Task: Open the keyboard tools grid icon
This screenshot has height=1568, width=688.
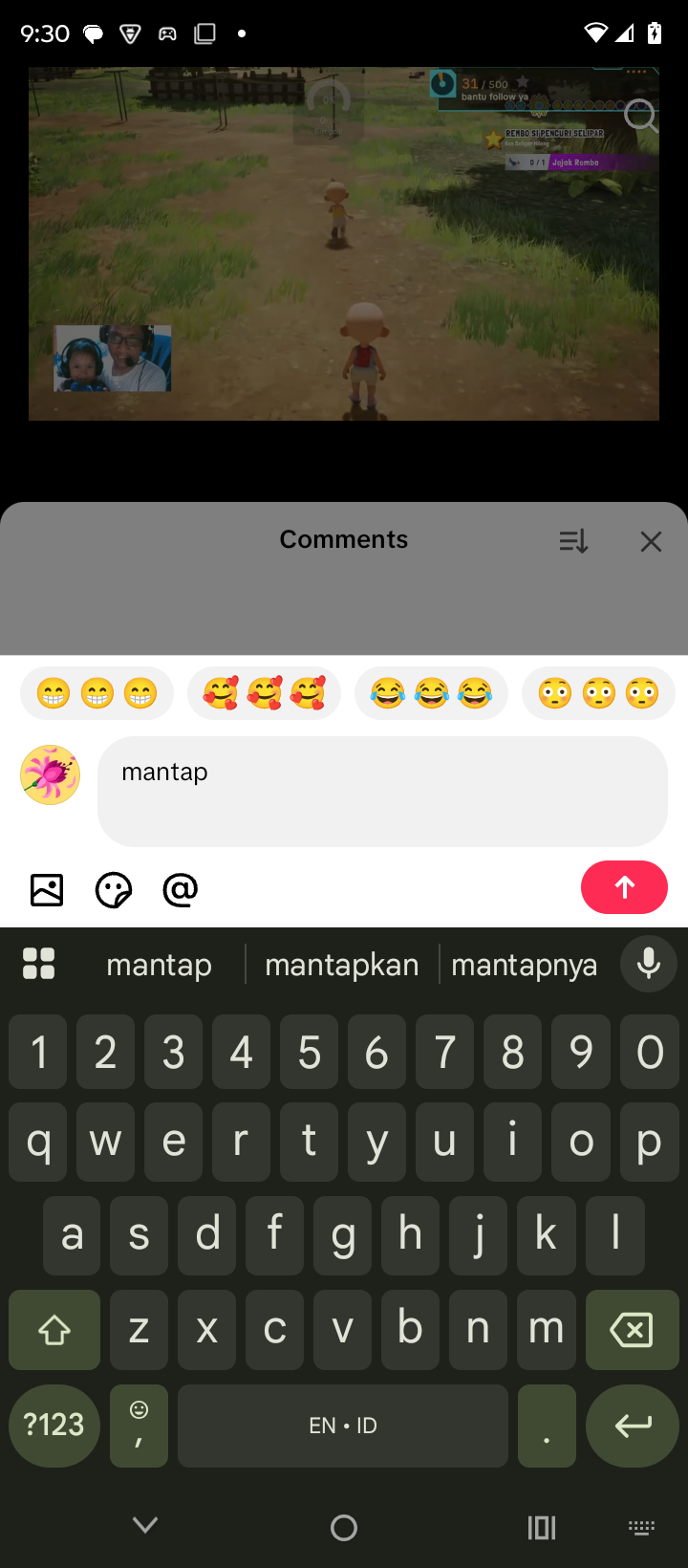Action: (38, 964)
